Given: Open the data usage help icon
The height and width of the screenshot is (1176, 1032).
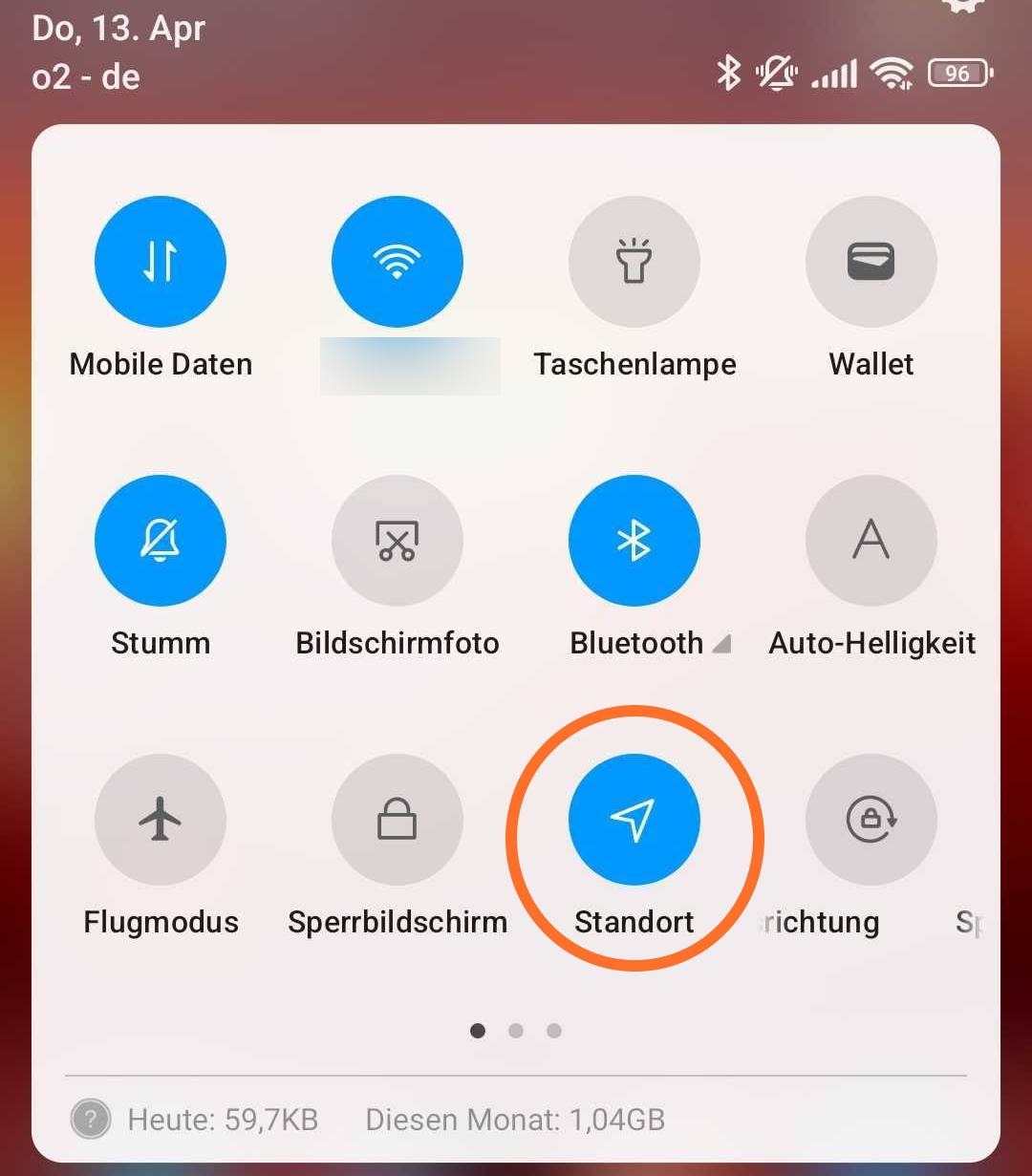Looking at the screenshot, I should [90, 1120].
